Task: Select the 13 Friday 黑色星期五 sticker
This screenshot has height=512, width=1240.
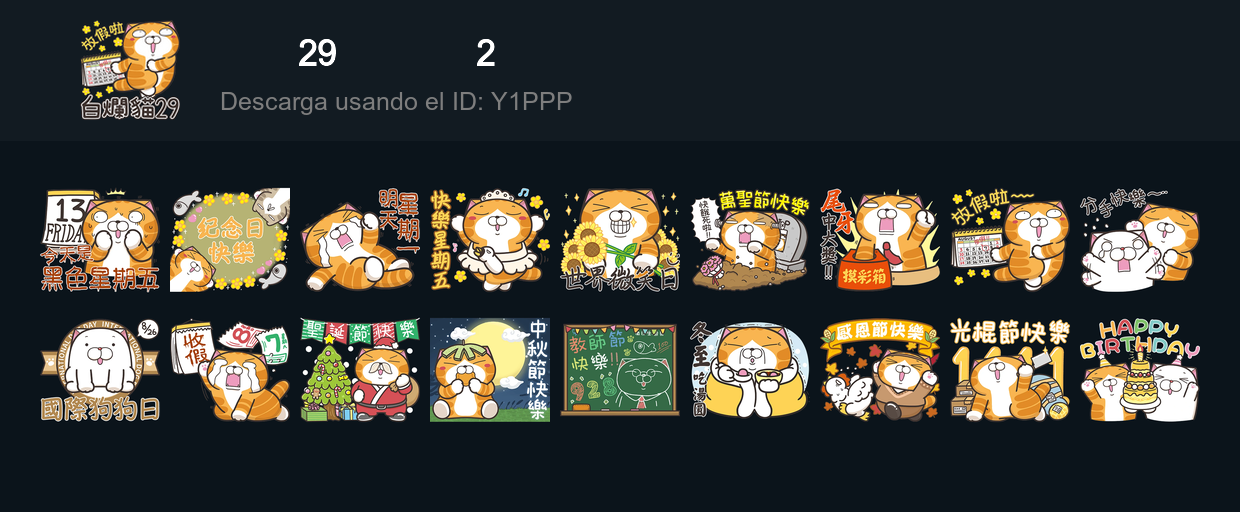Action: pyautogui.click(x=100, y=240)
